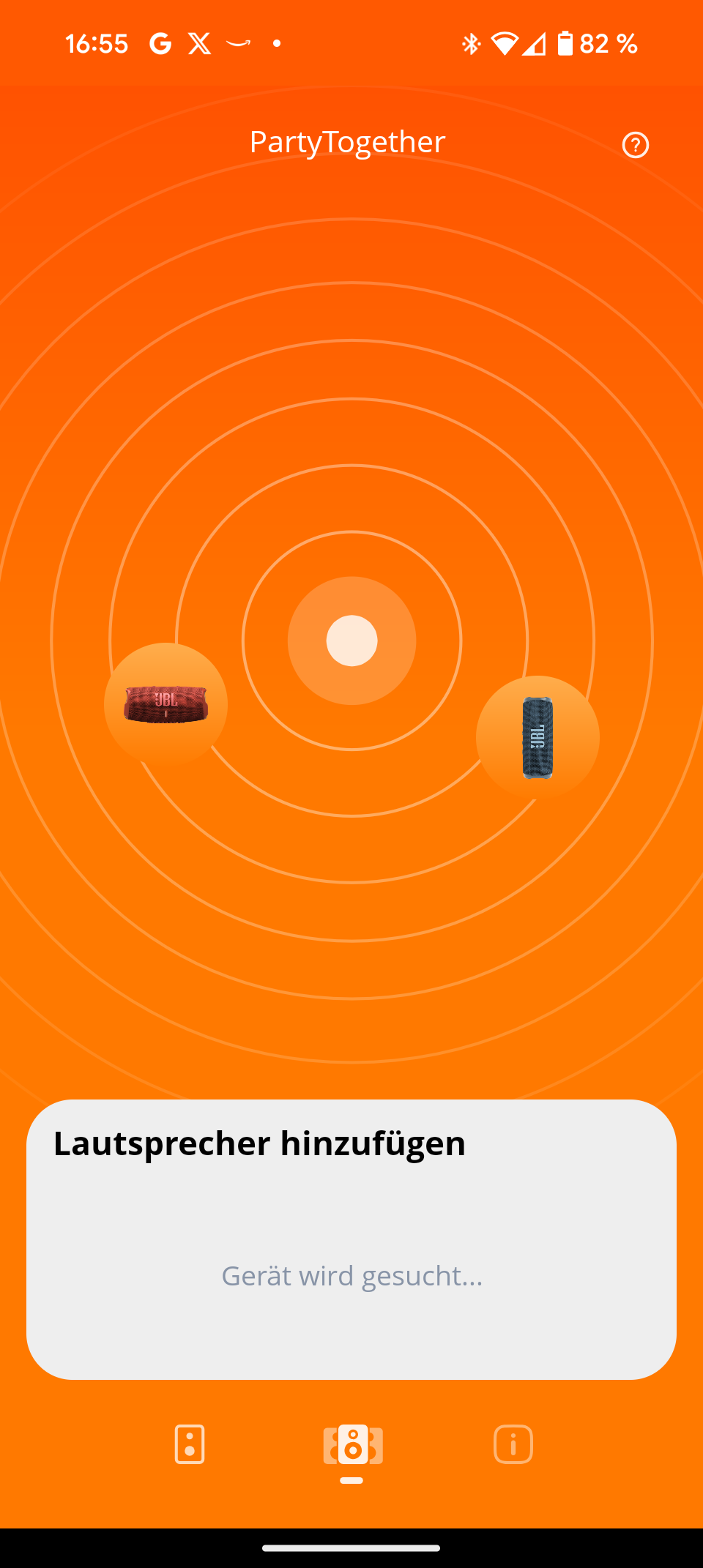Select the blue JBL Flip speaker
This screenshot has width=703, height=1568.
pyautogui.click(x=538, y=737)
